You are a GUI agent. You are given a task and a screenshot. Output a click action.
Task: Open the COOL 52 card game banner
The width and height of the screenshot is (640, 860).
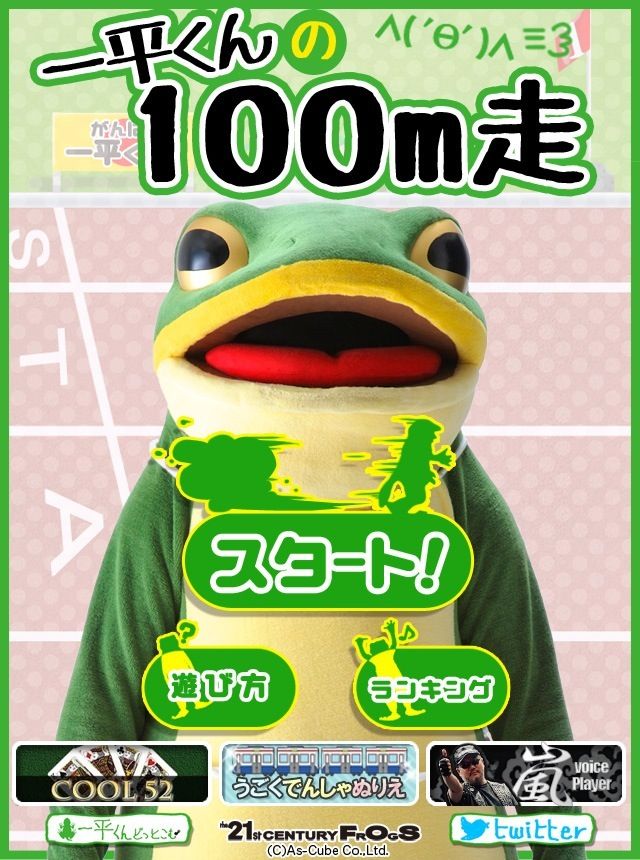[x=112, y=775]
